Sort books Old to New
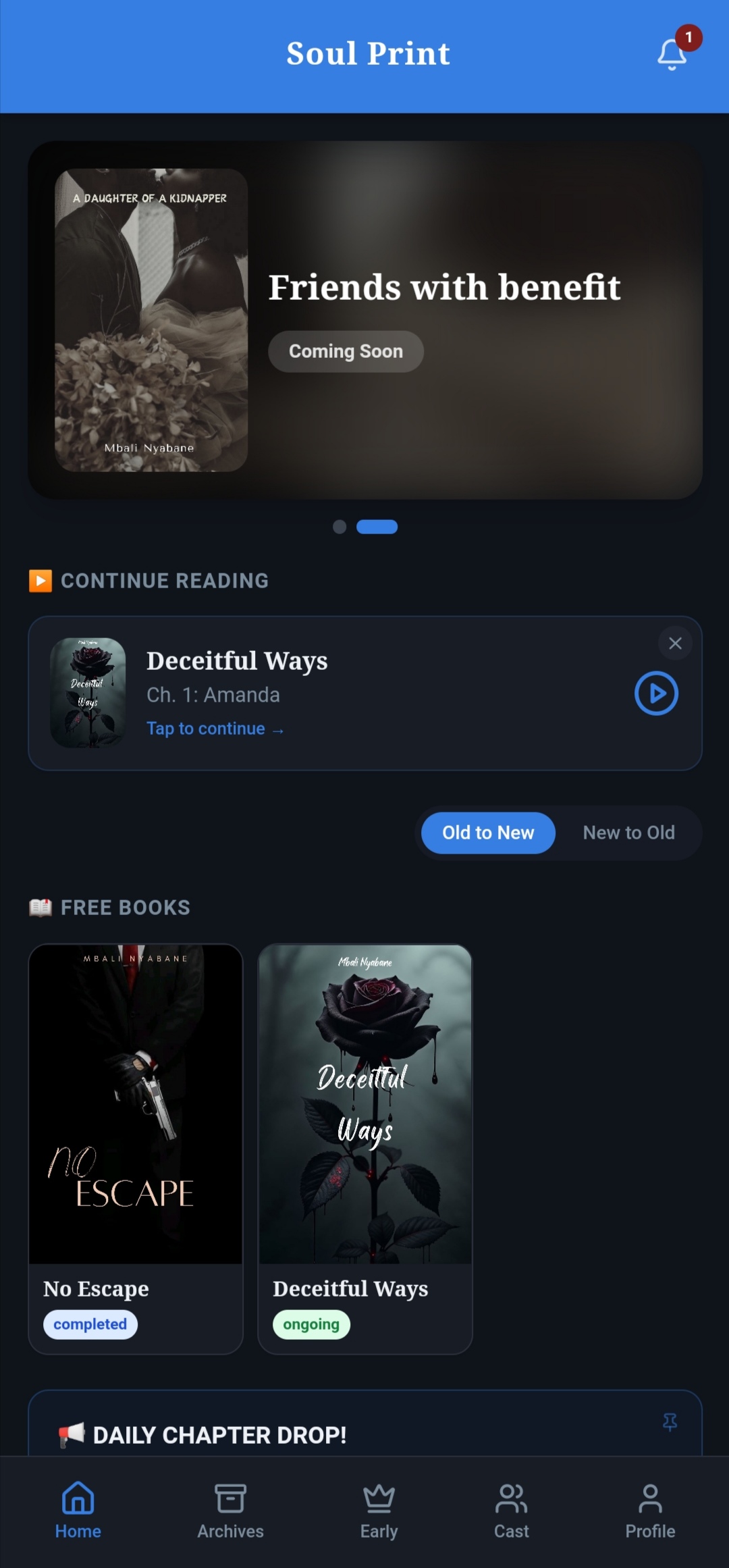The width and height of the screenshot is (729, 1568). (x=488, y=833)
